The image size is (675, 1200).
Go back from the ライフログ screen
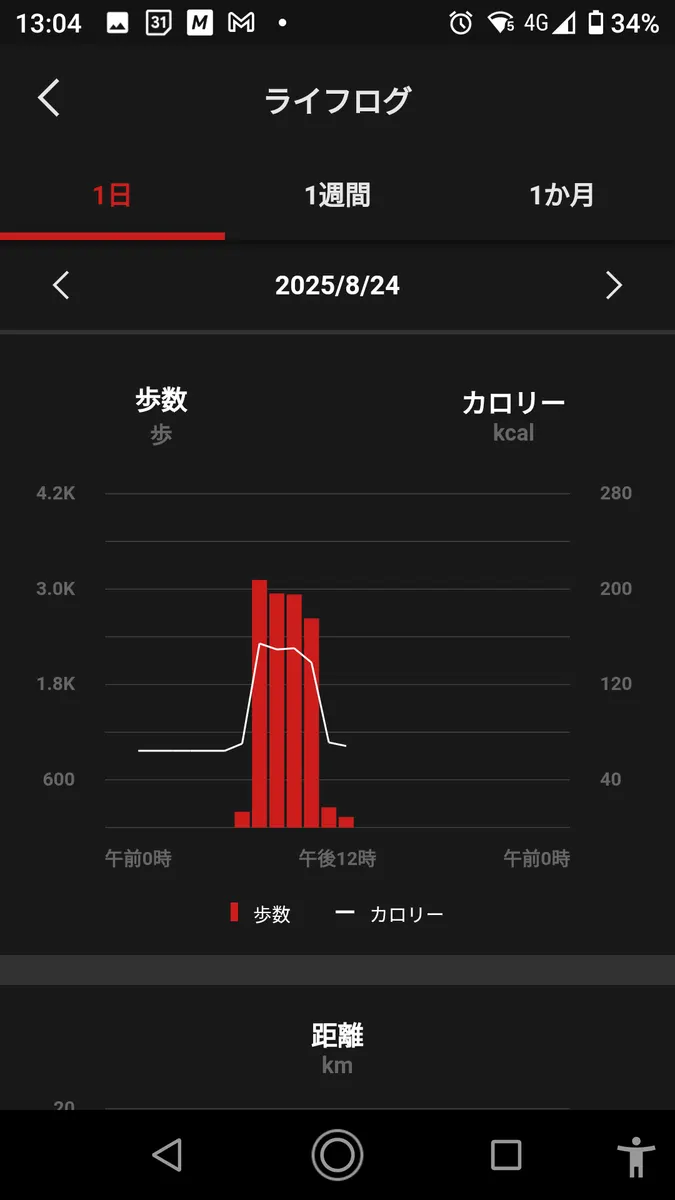[48, 99]
